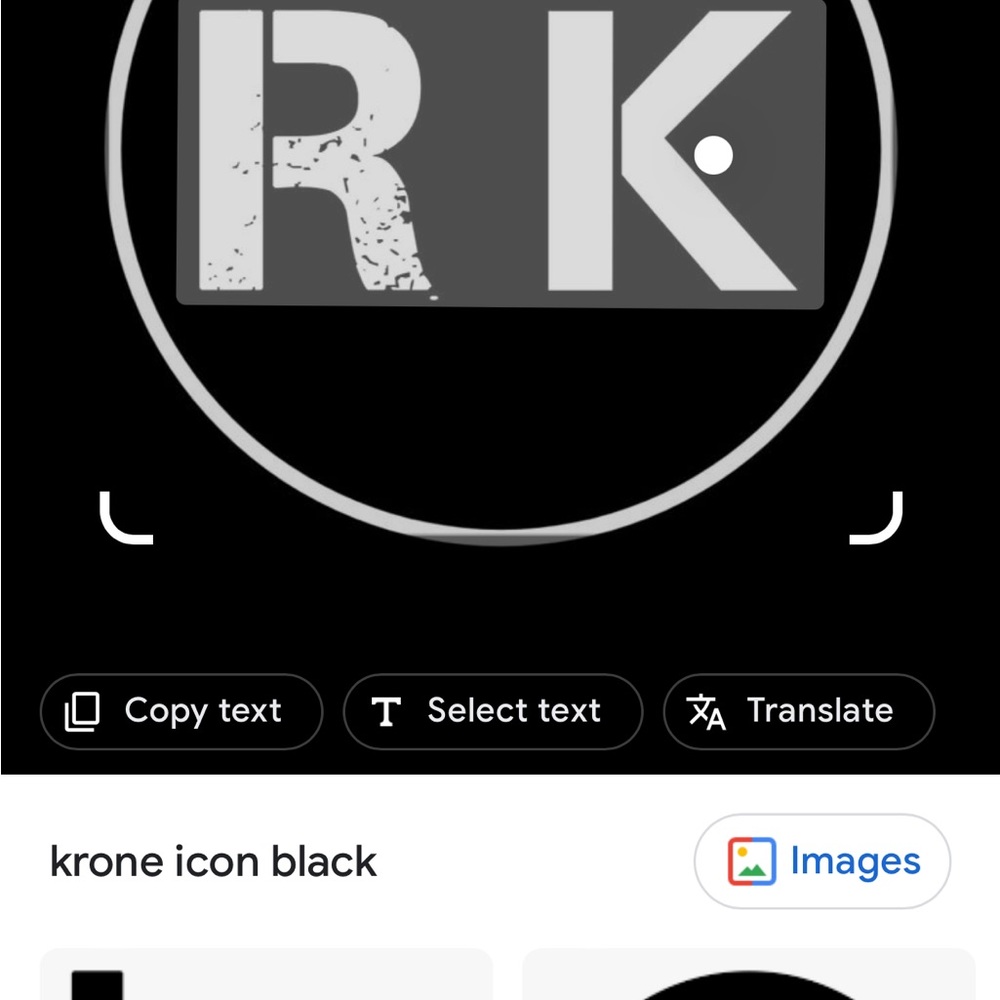Open the black circle image result
The width and height of the screenshot is (1000, 1000).
[x=748, y=979]
